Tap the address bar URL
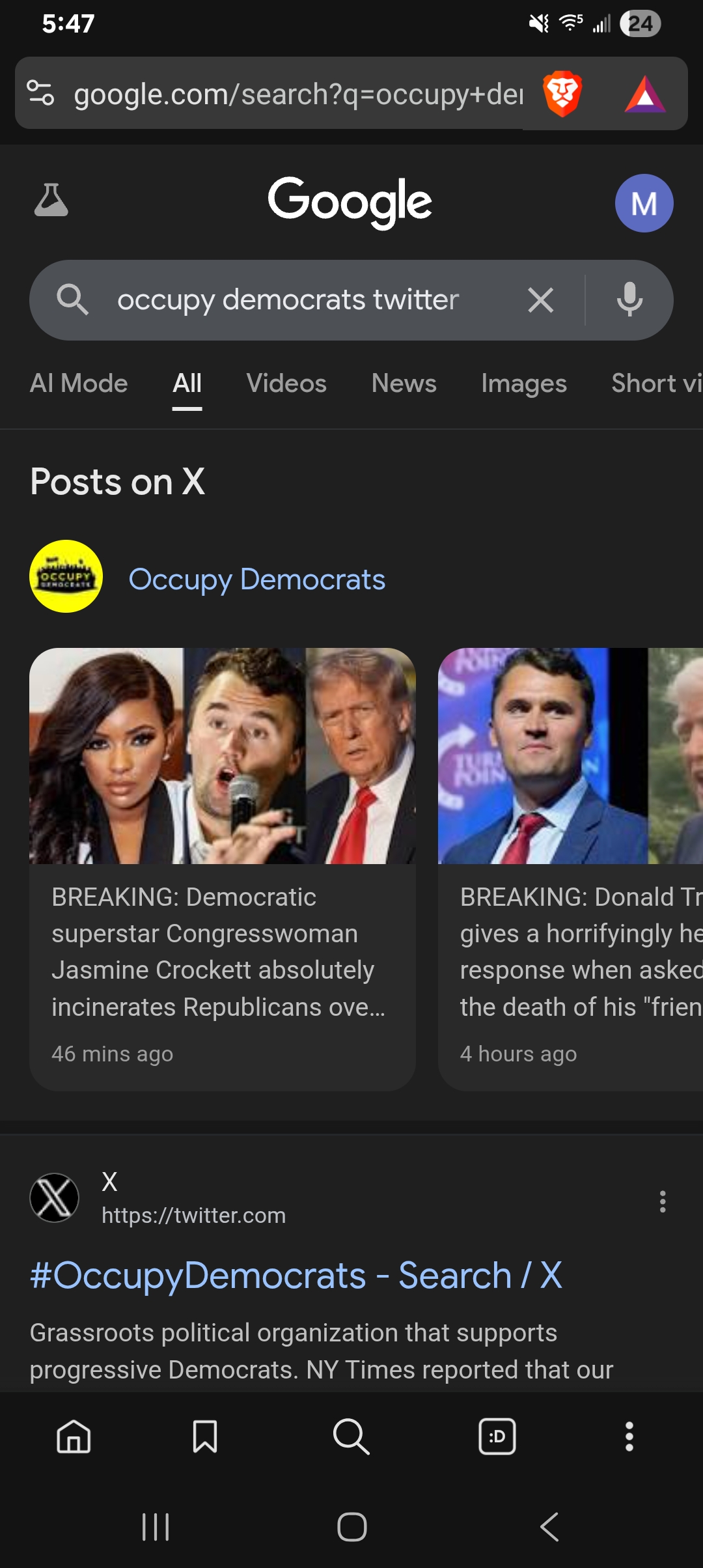Image resolution: width=703 pixels, height=1568 pixels. [x=299, y=94]
